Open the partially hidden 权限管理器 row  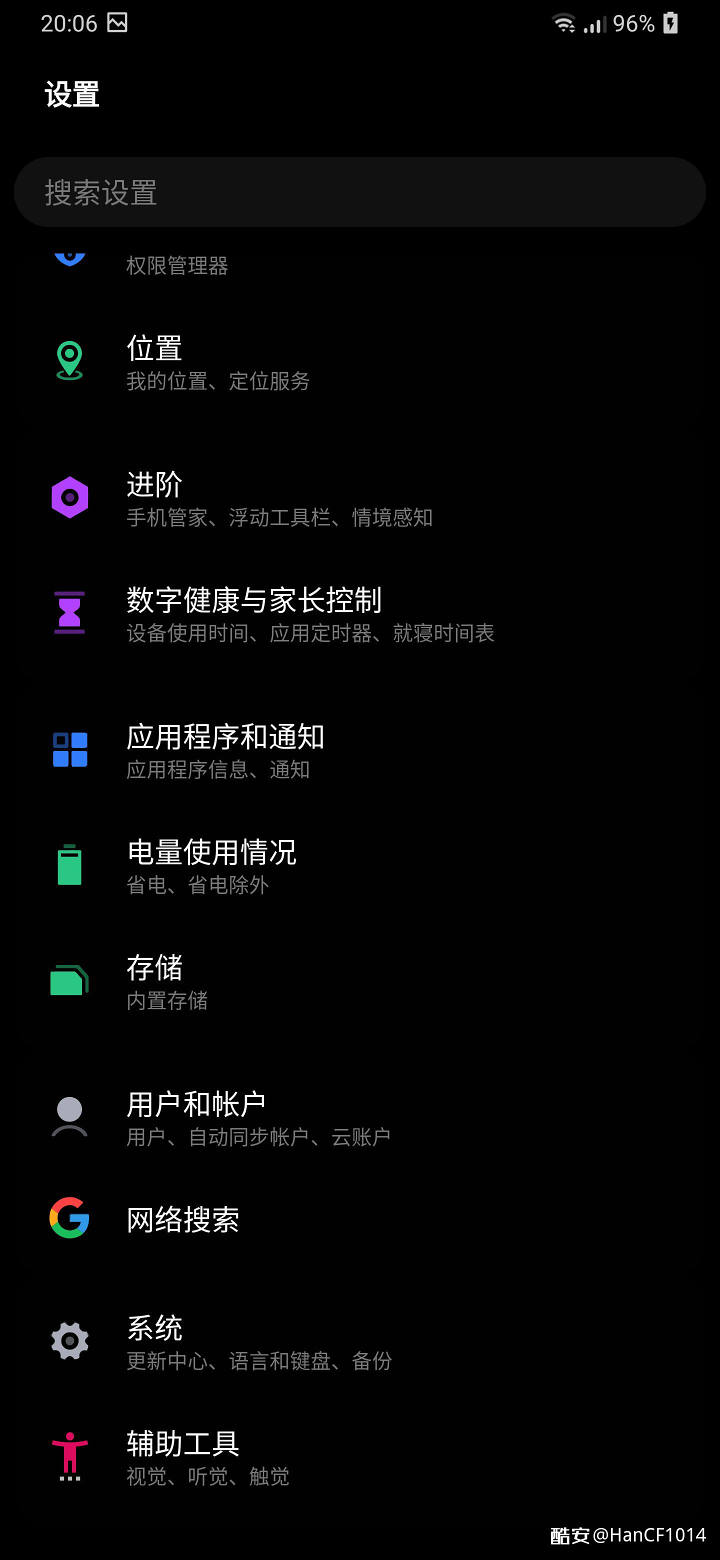[x=360, y=260]
